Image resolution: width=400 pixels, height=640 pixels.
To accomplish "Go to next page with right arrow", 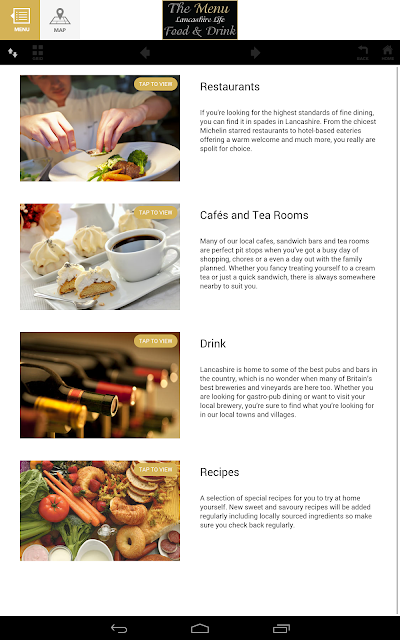I will (x=256, y=53).
